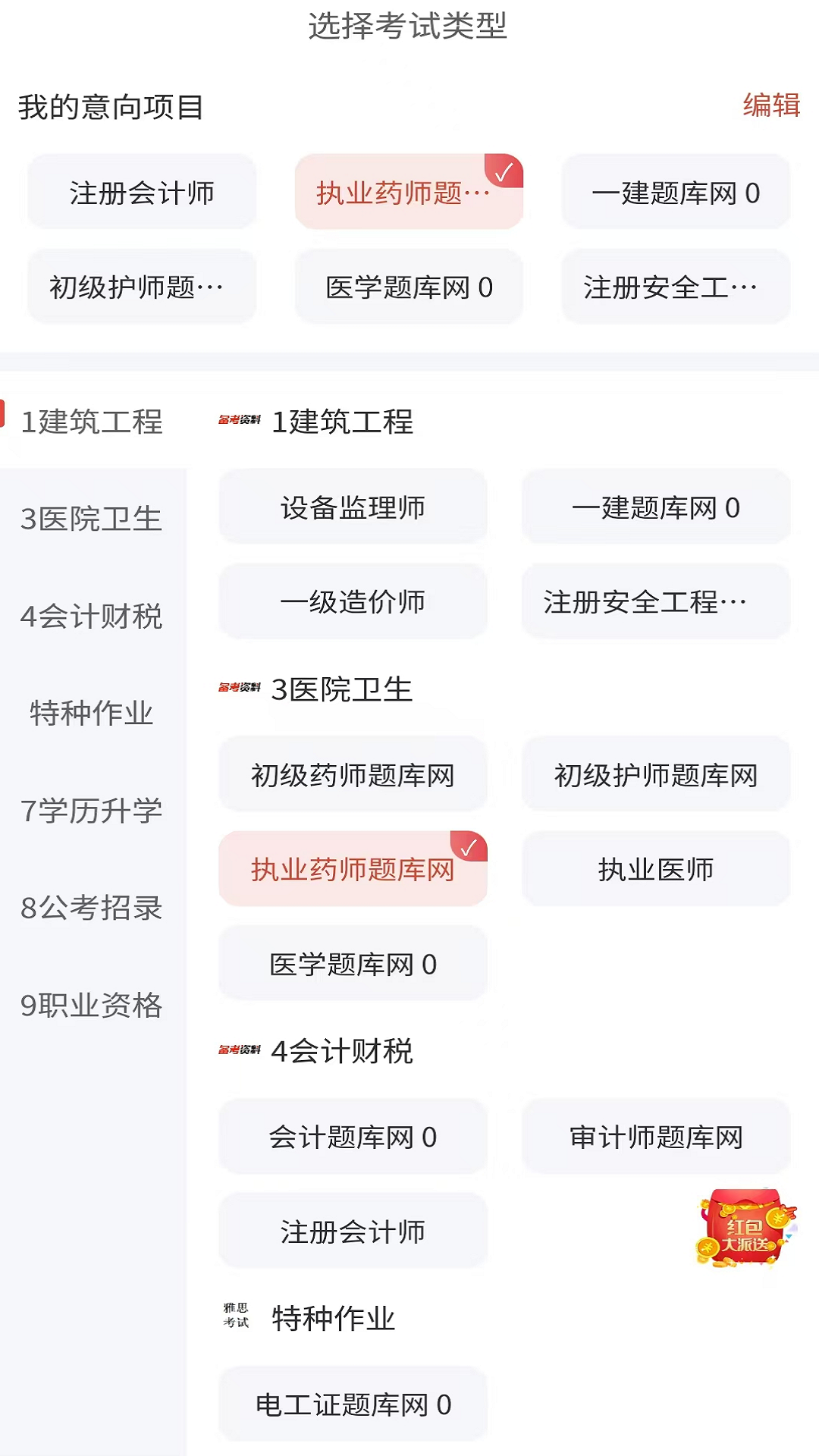This screenshot has width=819, height=1456.
Task: Choose the 一级造价师 exam
Action: pos(353,601)
